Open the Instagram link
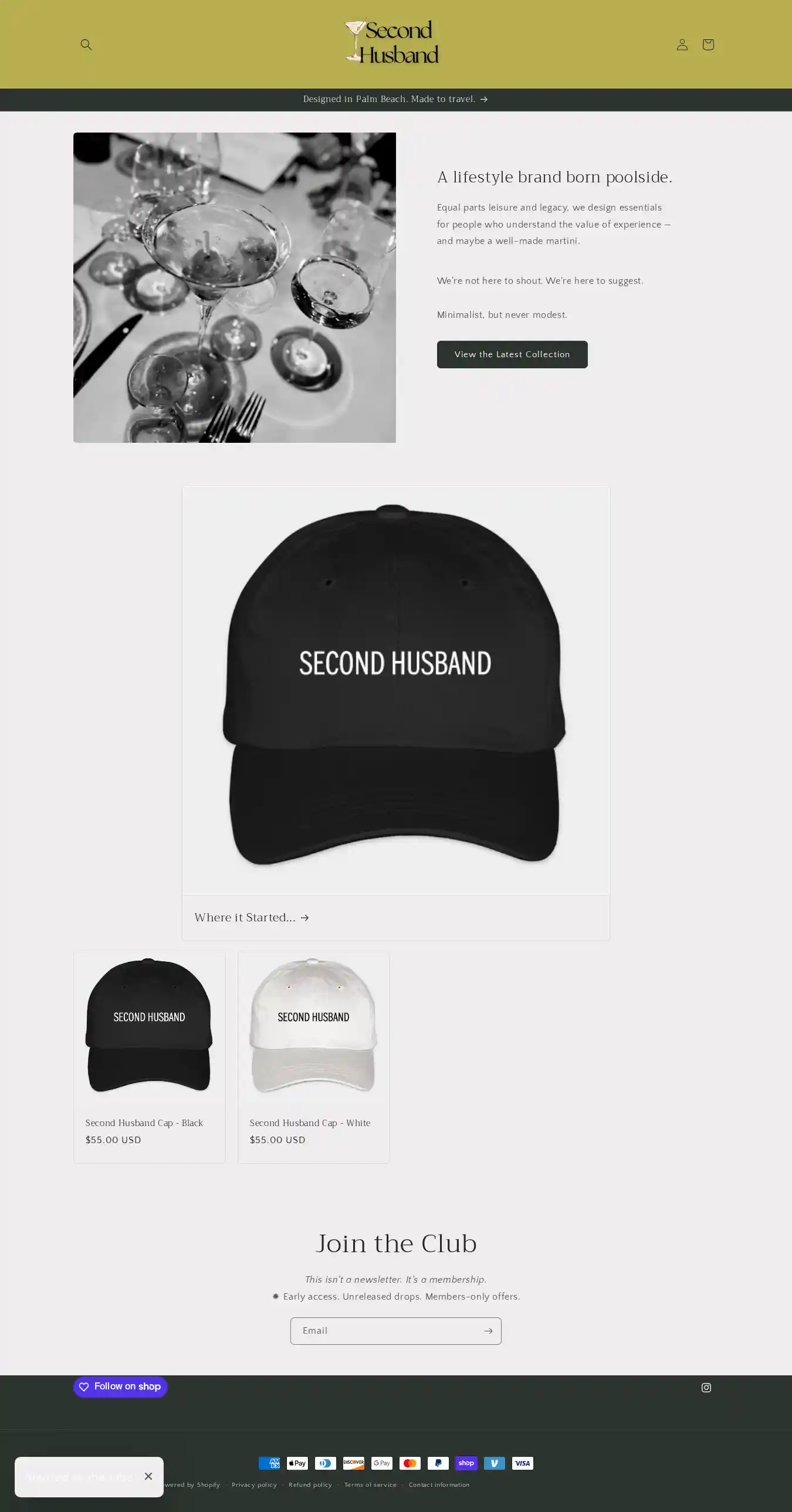Screen dimensions: 792x1512 coord(706,1388)
